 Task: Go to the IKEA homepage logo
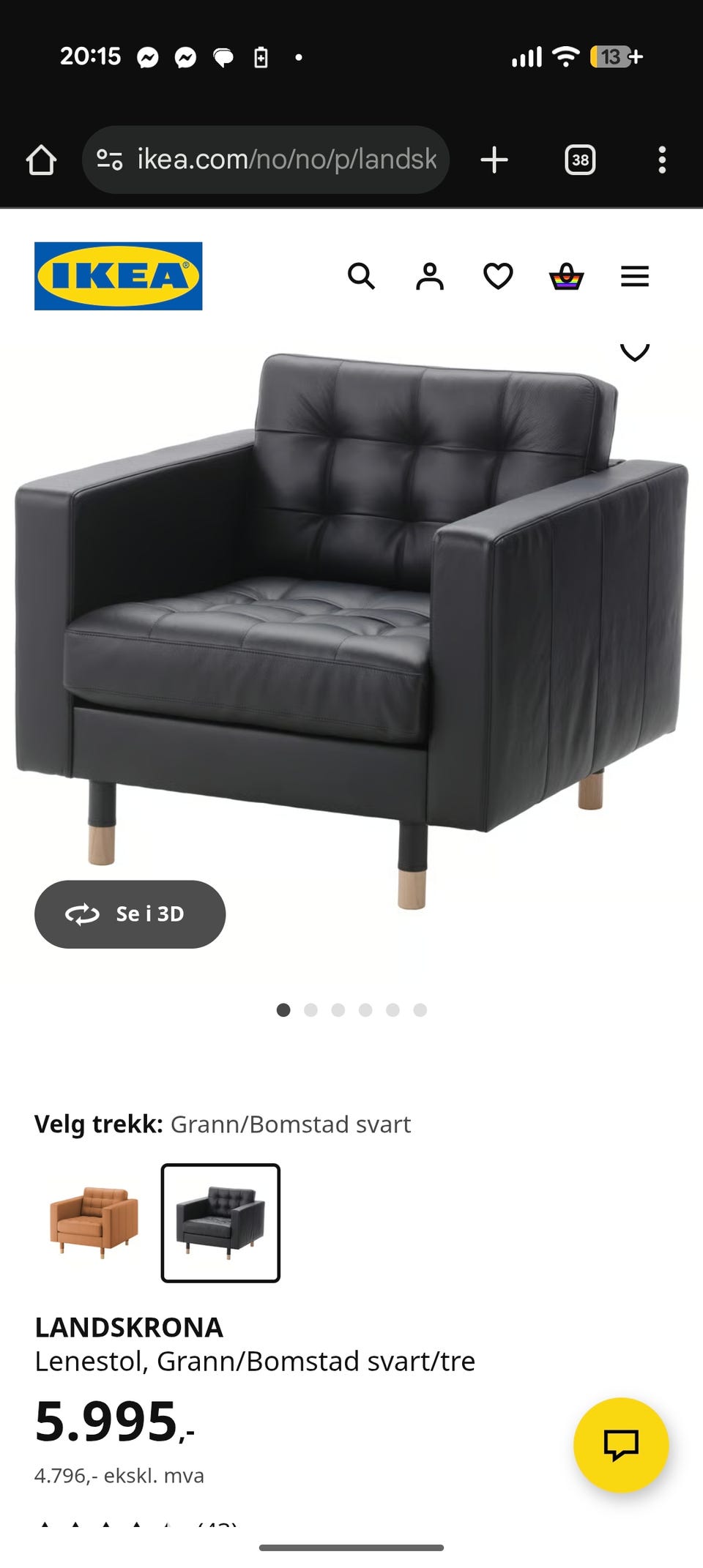pyautogui.click(x=118, y=276)
